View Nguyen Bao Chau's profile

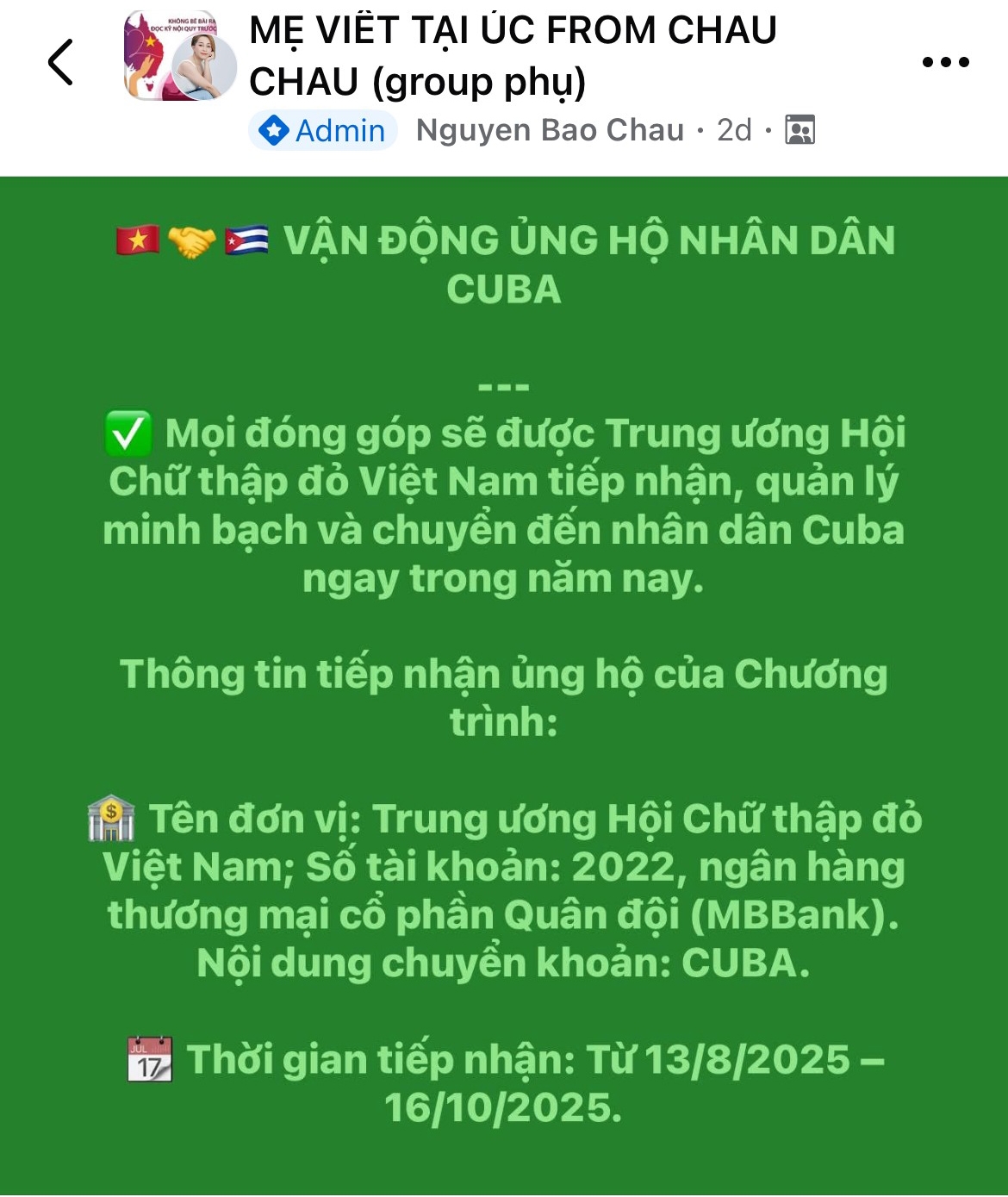tap(550, 130)
